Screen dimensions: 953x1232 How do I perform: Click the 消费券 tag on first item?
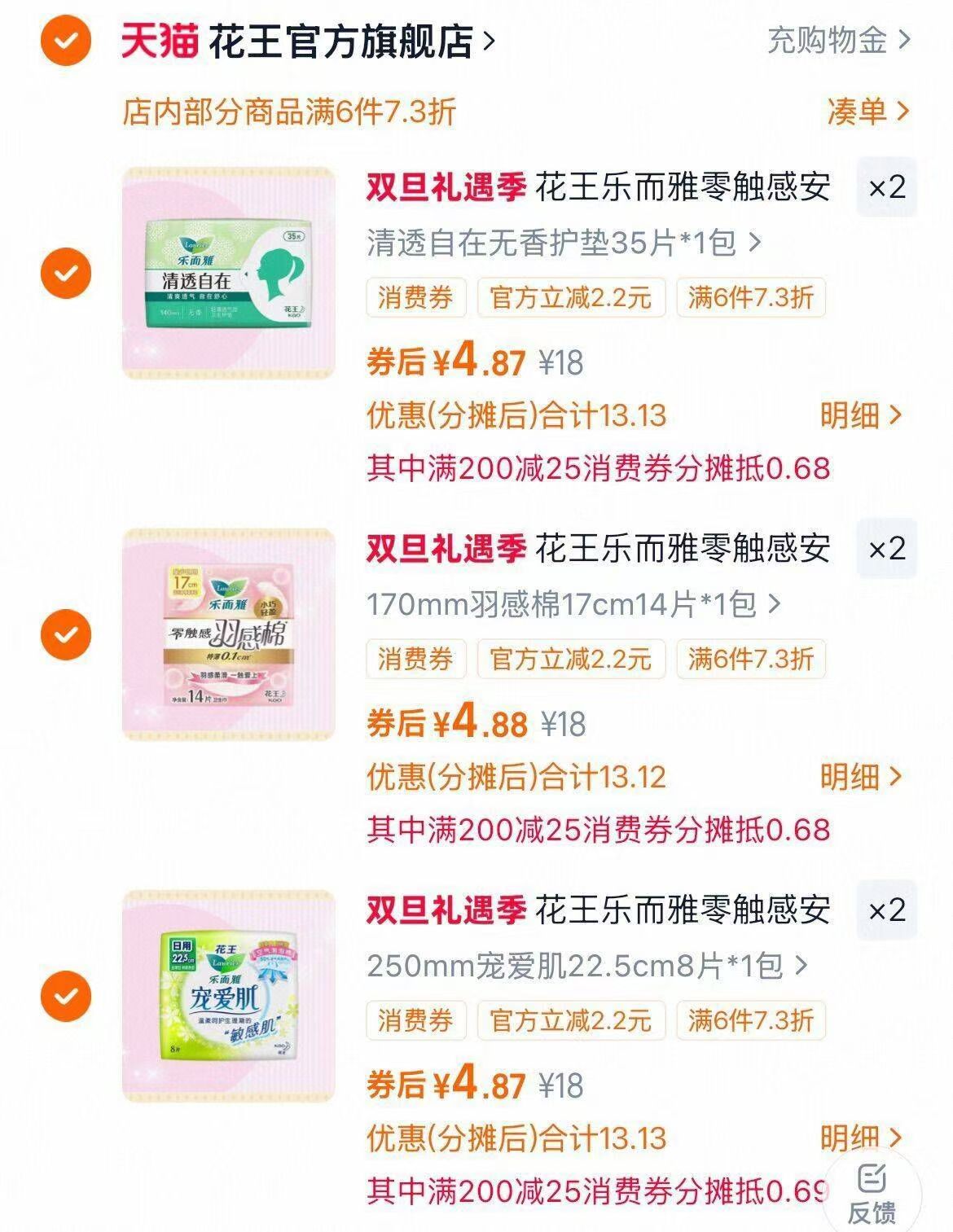tap(416, 298)
